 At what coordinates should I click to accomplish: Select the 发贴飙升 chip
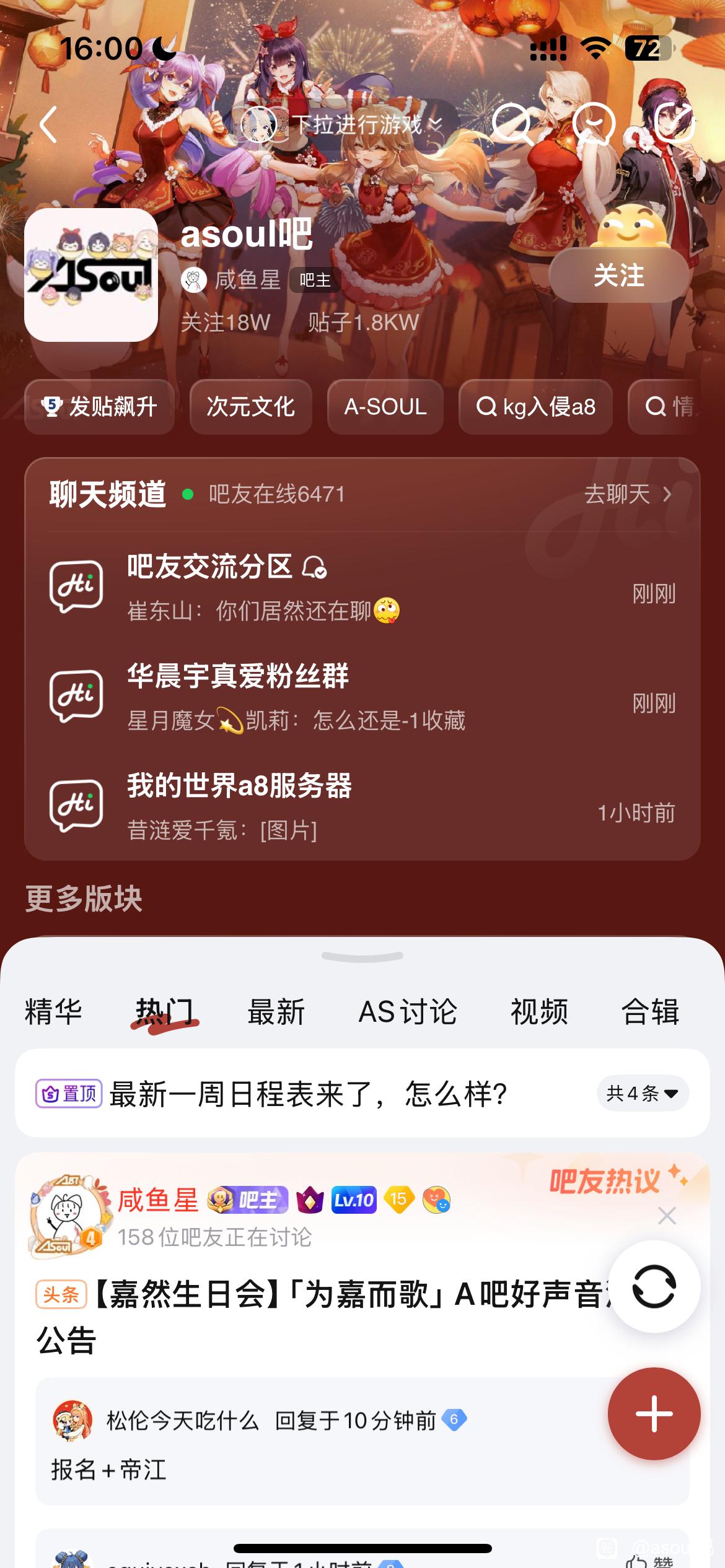(x=100, y=407)
